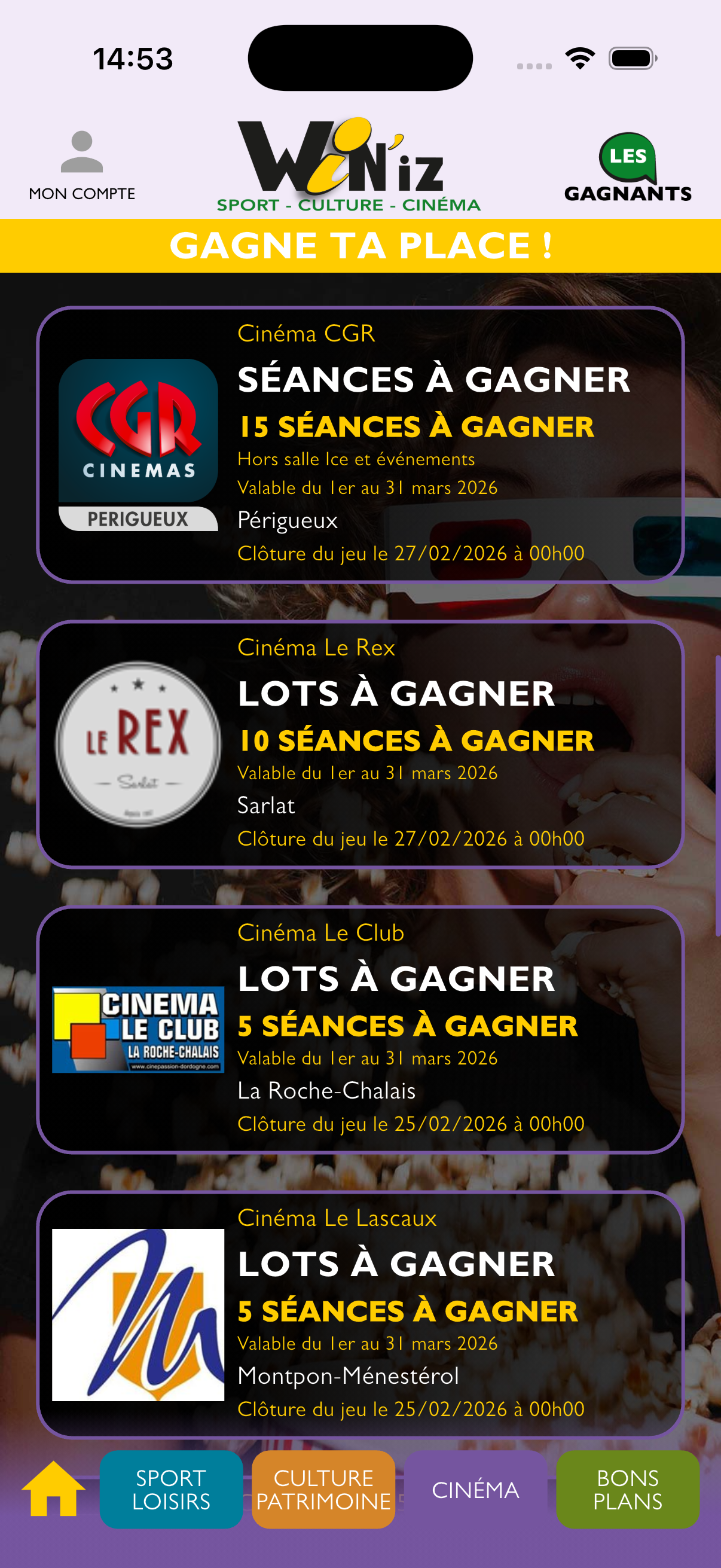Switch to Culture Patrimoine tab
The height and width of the screenshot is (1568, 721).
coord(323,1490)
